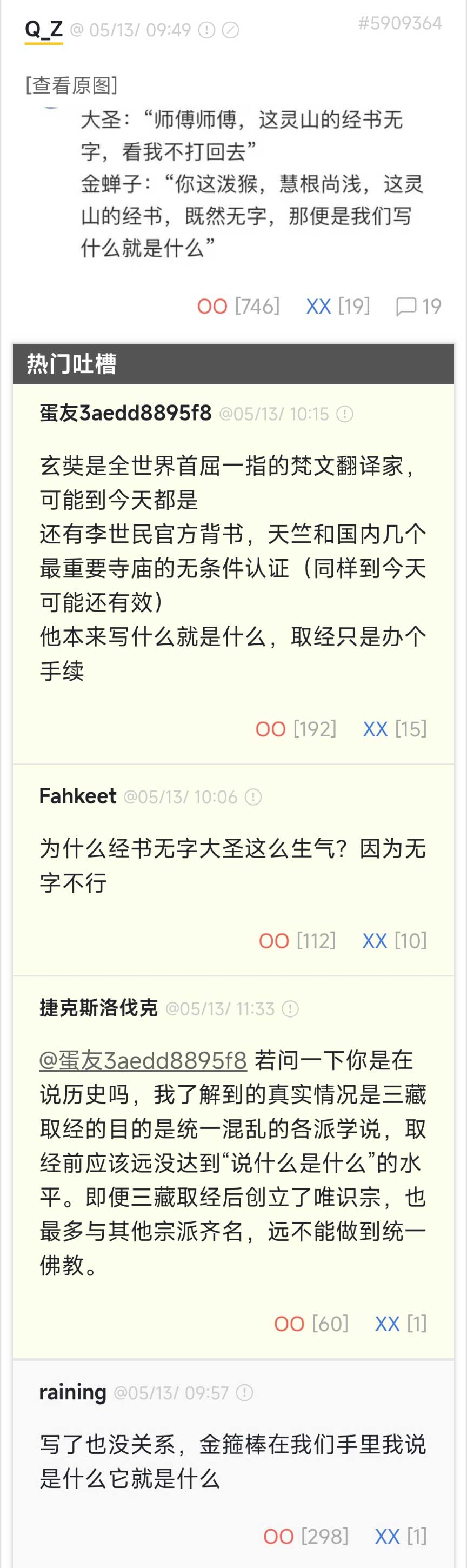Image resolution: width=467 pixels, height=1568 pixels.
Task: Open the @蛋友3aedd8895f8 mention link
Action: tap(143, 1060)
